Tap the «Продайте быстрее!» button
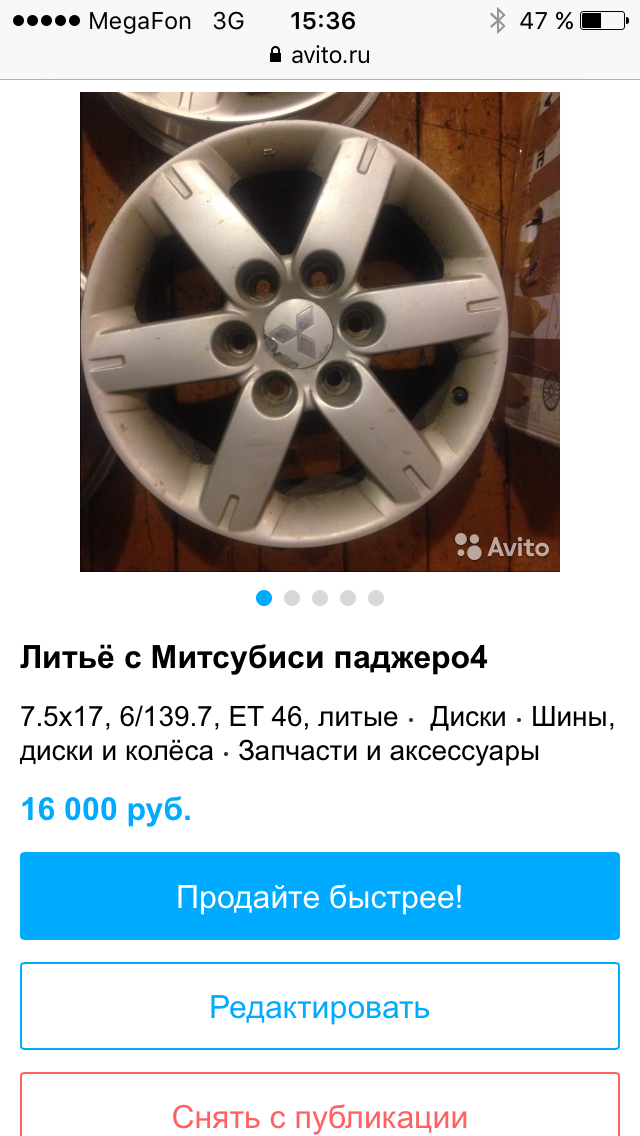 320,896
